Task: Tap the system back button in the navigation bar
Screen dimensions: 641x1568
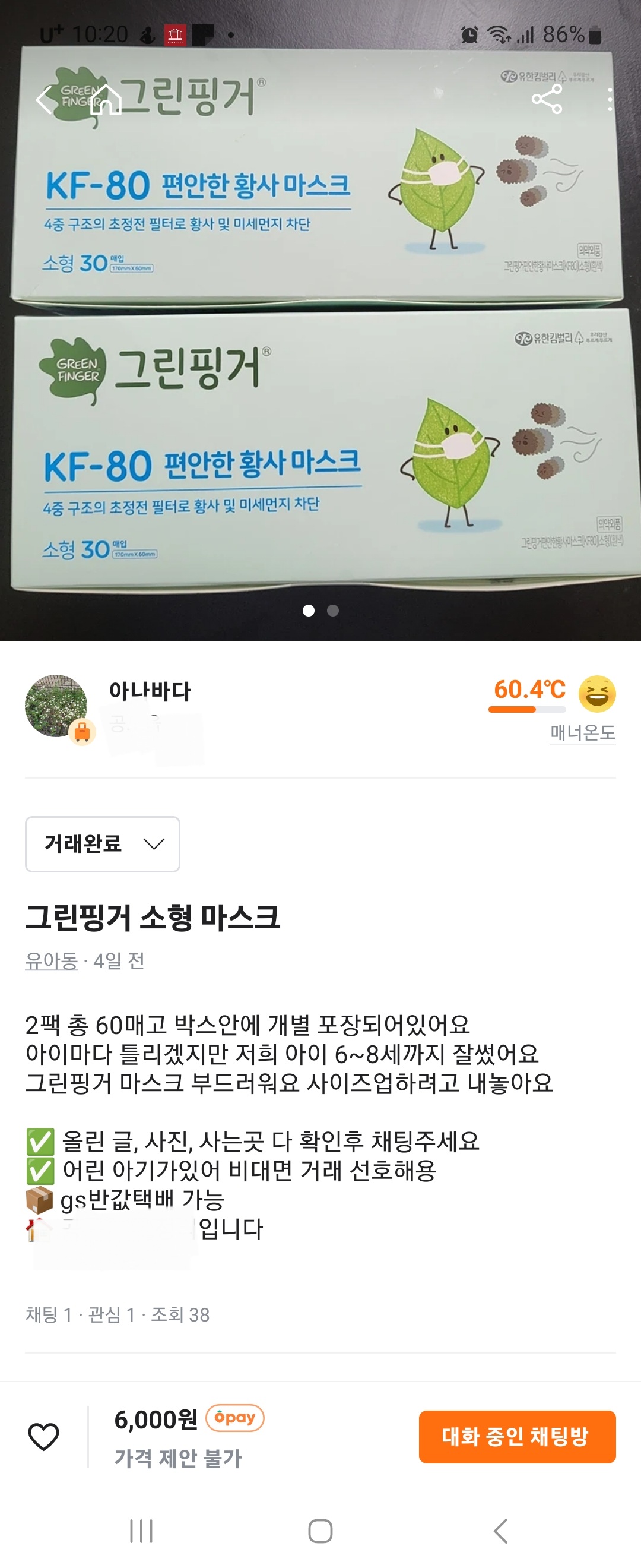Action: pos(500,1531)
